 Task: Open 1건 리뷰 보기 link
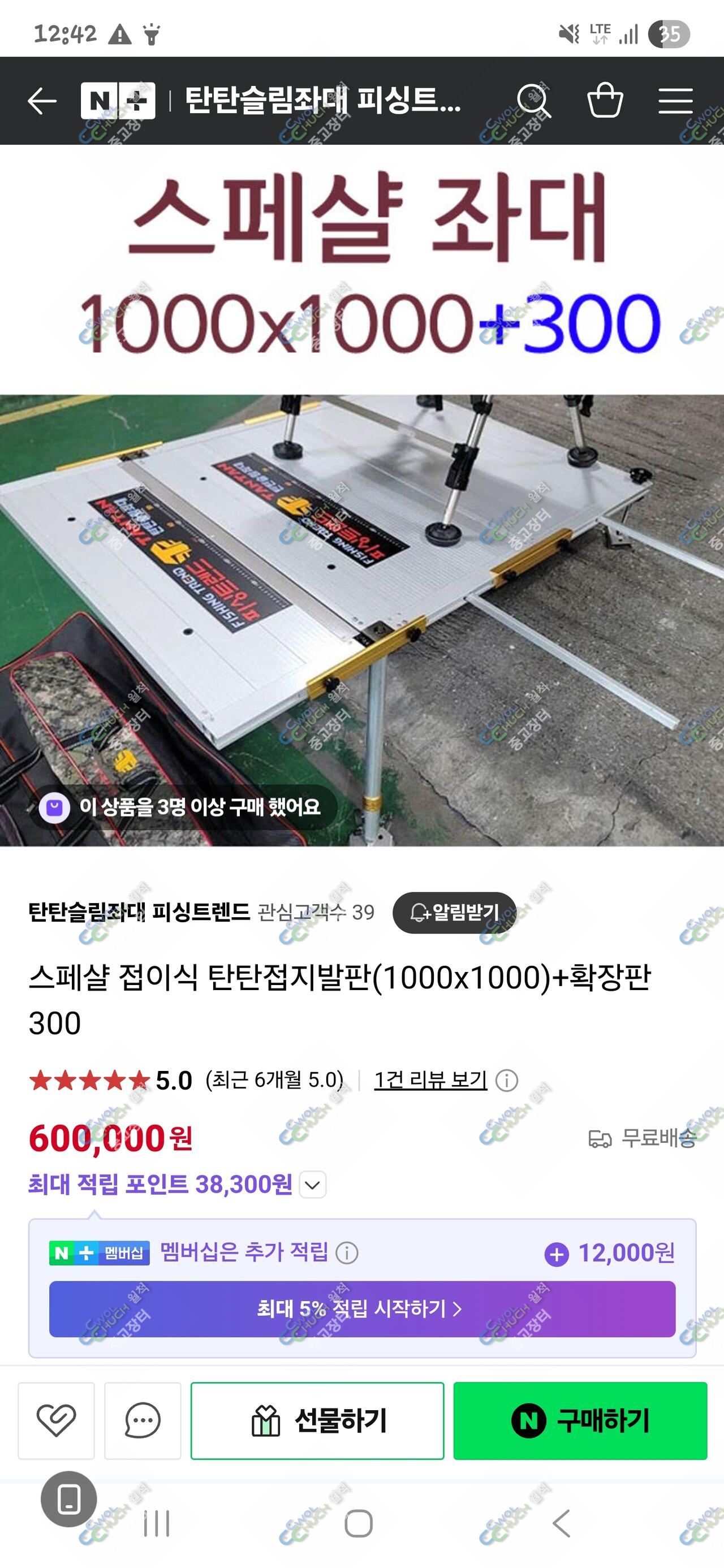point(430,1080)
